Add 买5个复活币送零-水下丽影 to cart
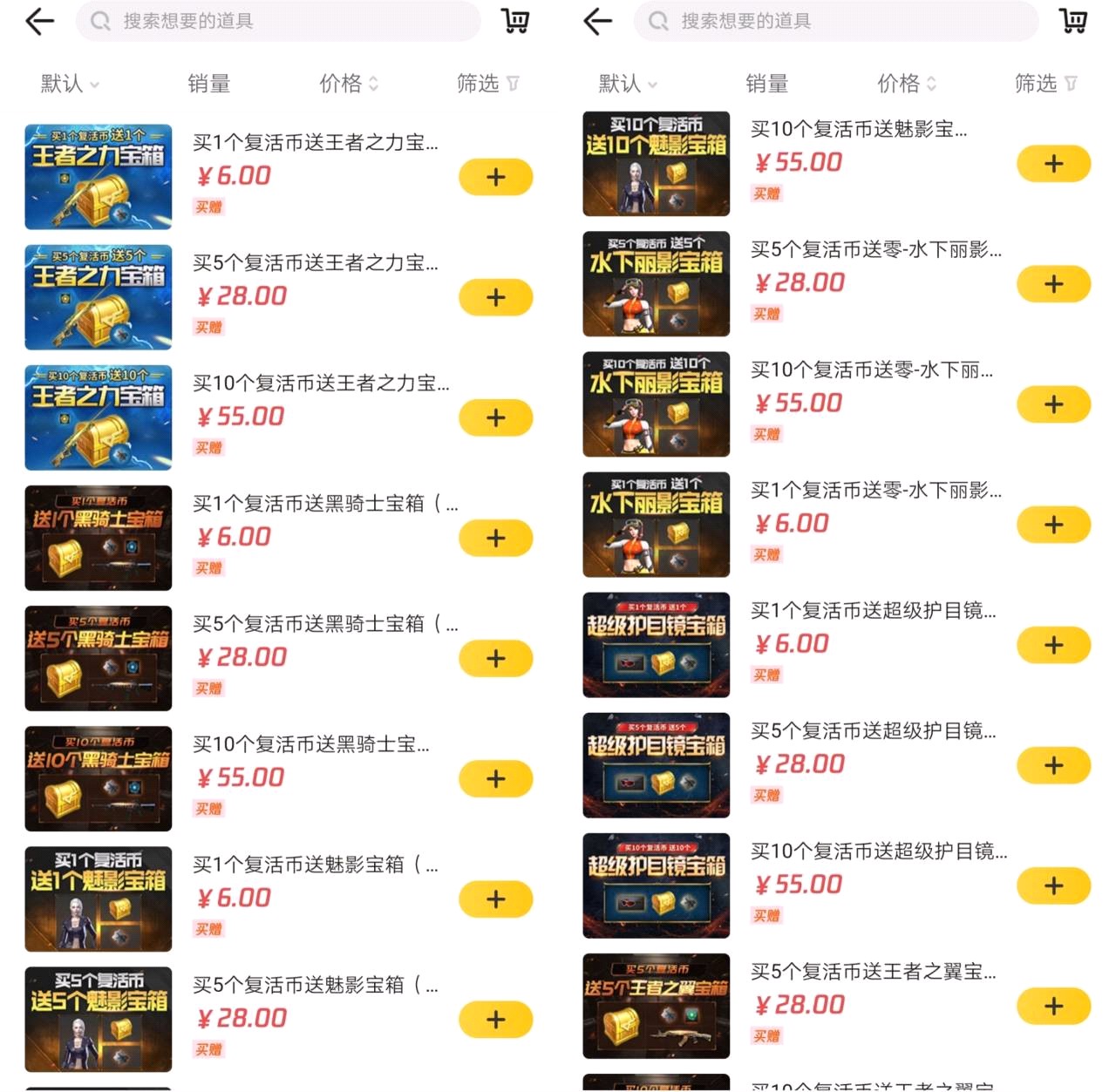 coord(1053,284)
